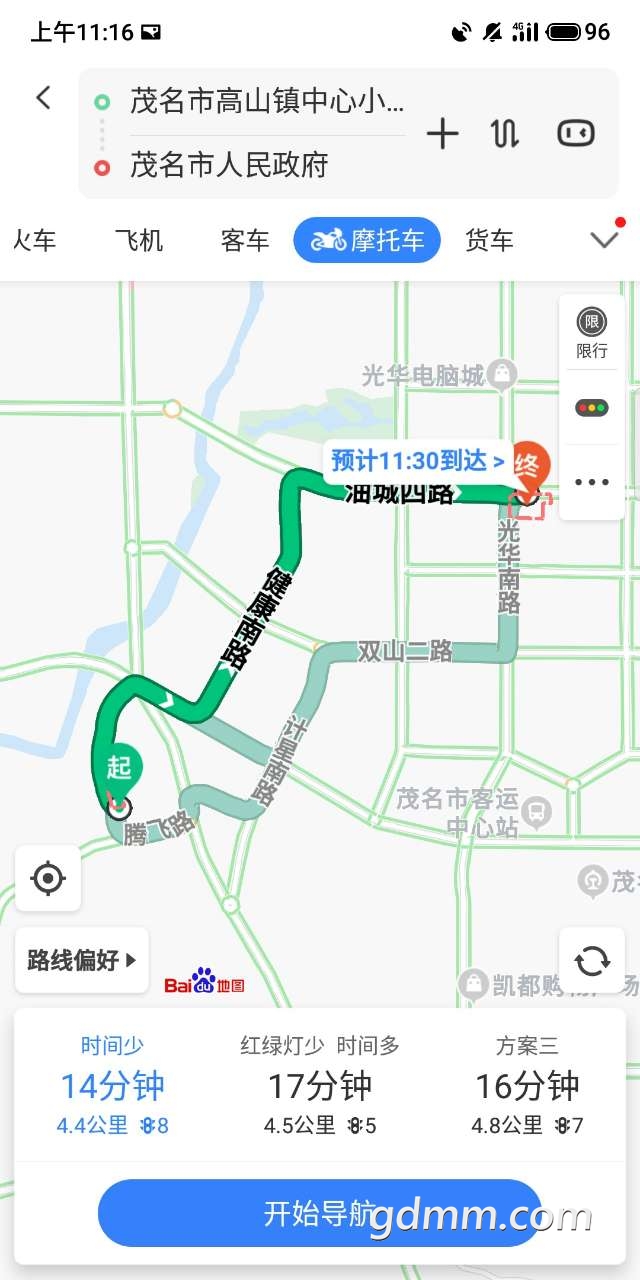Add a waypoint with the plus icon
640x1280 pixels.
[442, 133]
